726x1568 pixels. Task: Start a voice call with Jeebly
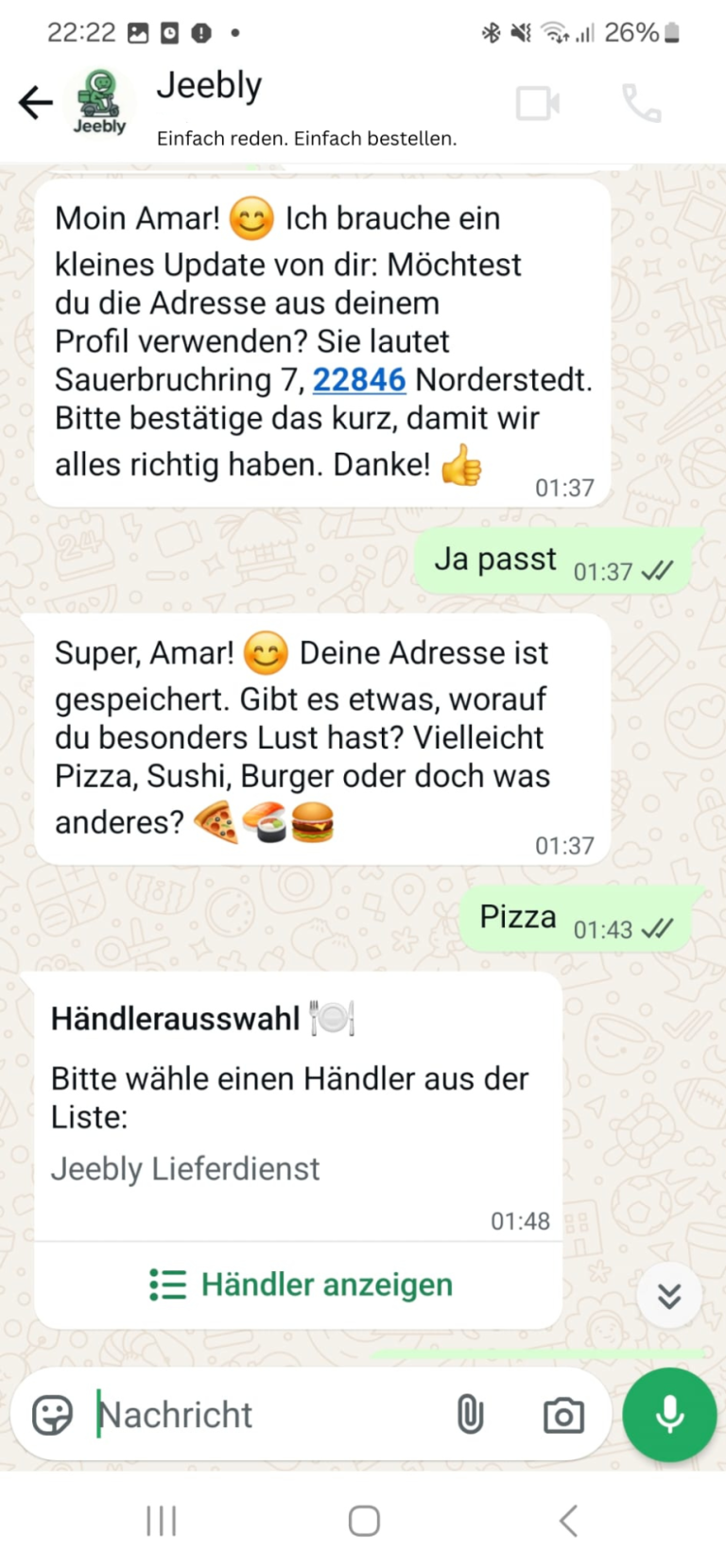[x=641, y=103]
